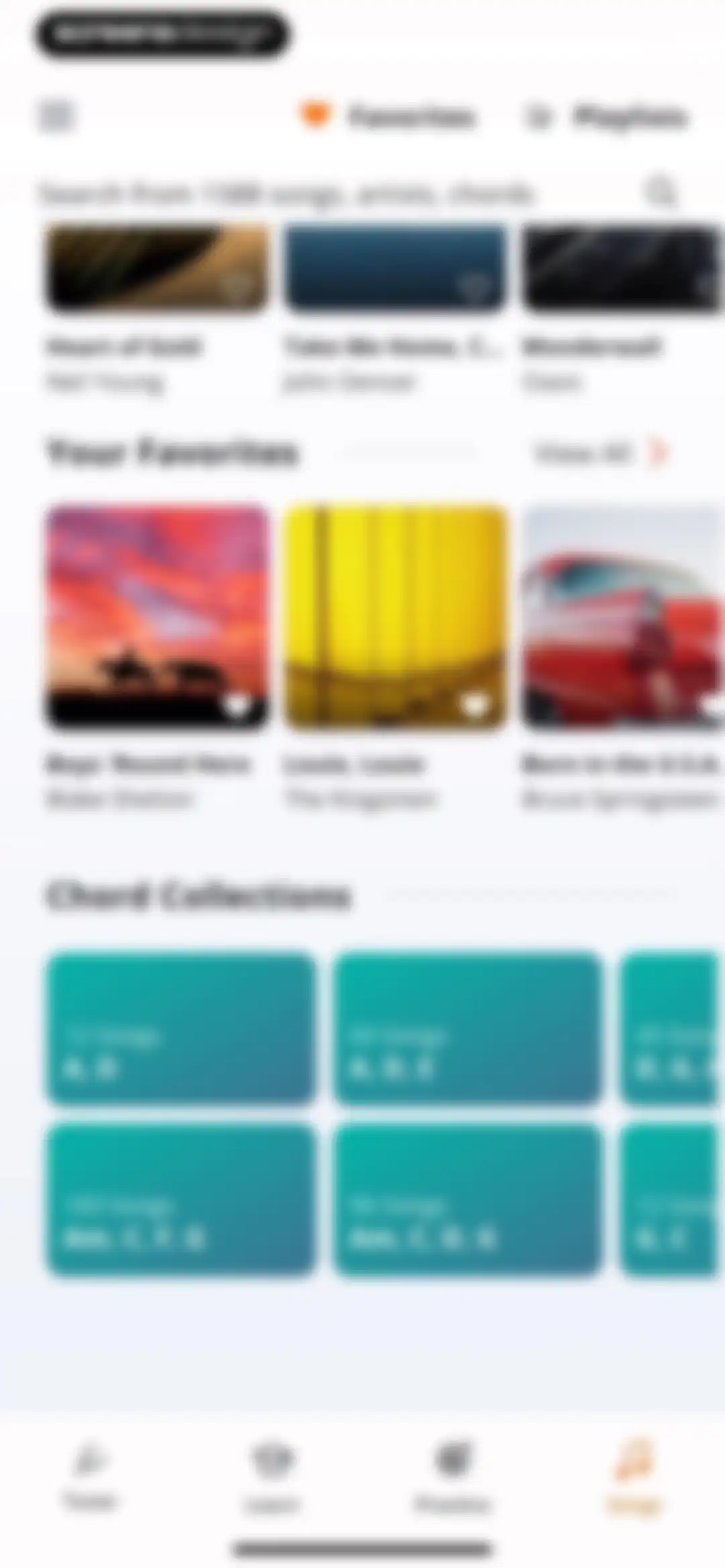Open the Playlists section

click(x=605, y=117)
